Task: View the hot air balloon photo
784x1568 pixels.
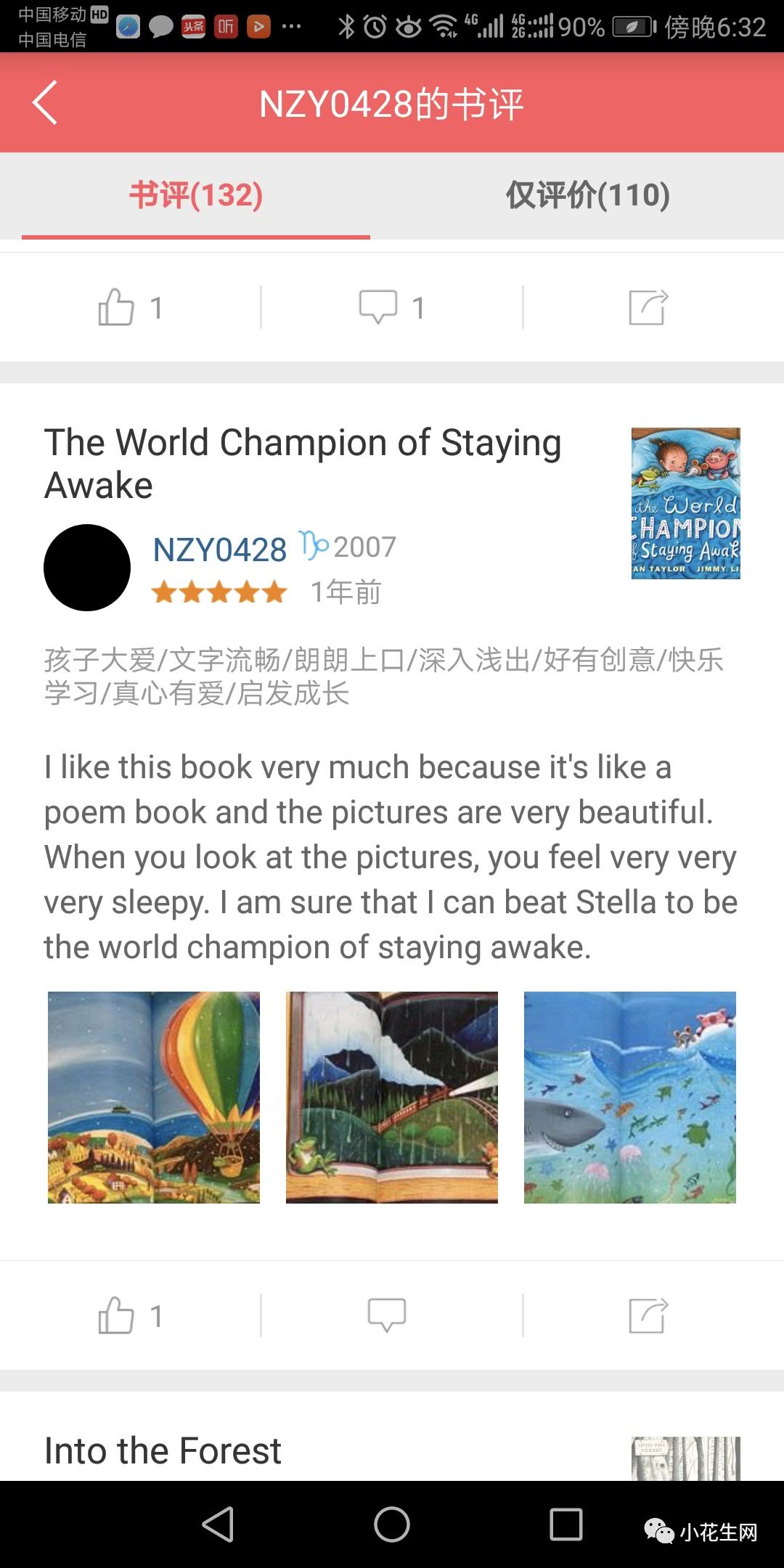Action: 154,1097
